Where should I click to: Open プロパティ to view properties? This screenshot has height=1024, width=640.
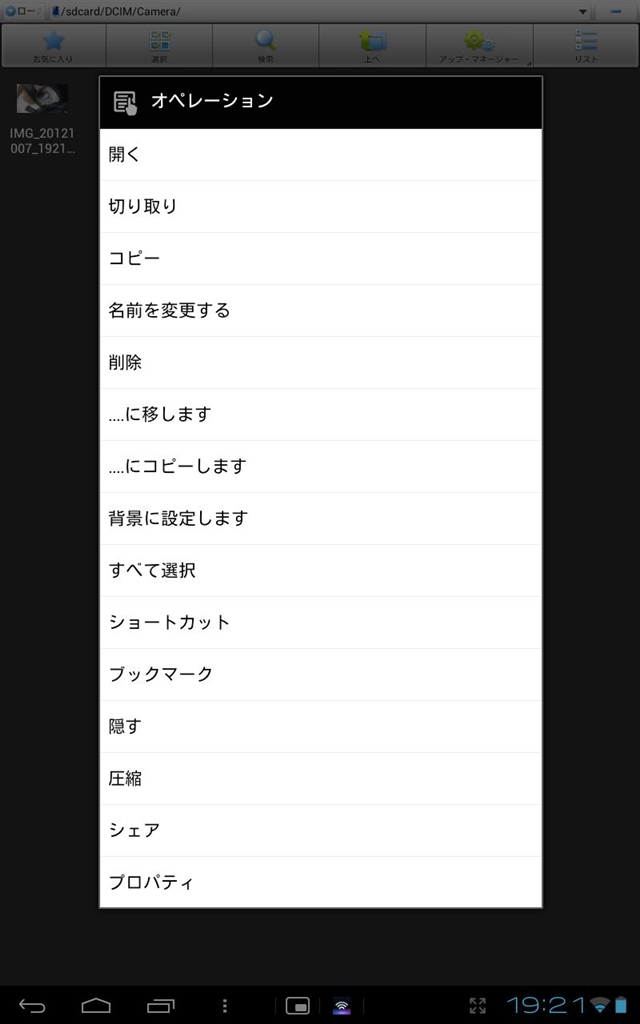coord(320,883)
